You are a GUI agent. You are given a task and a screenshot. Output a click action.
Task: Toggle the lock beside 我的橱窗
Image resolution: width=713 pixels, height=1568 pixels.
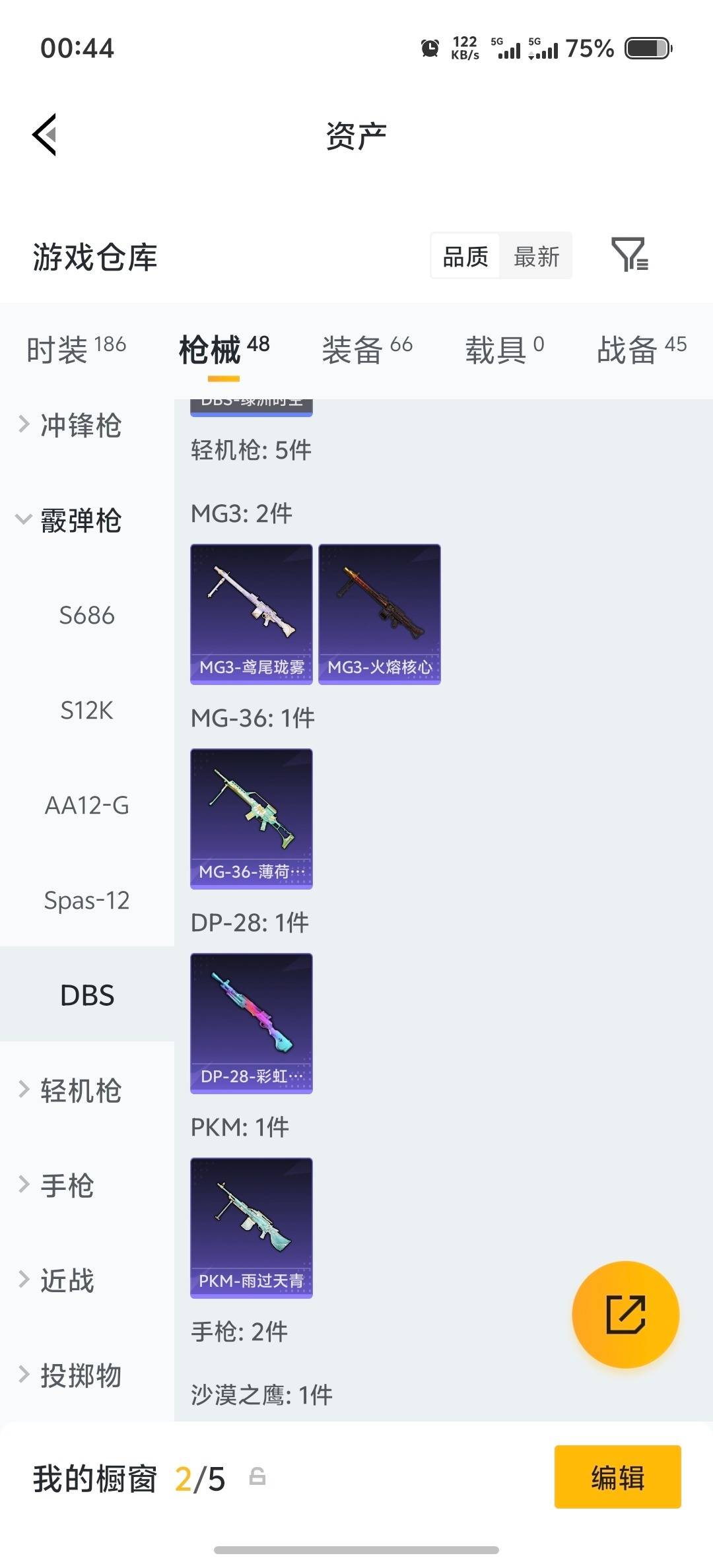click(257, 1478)
